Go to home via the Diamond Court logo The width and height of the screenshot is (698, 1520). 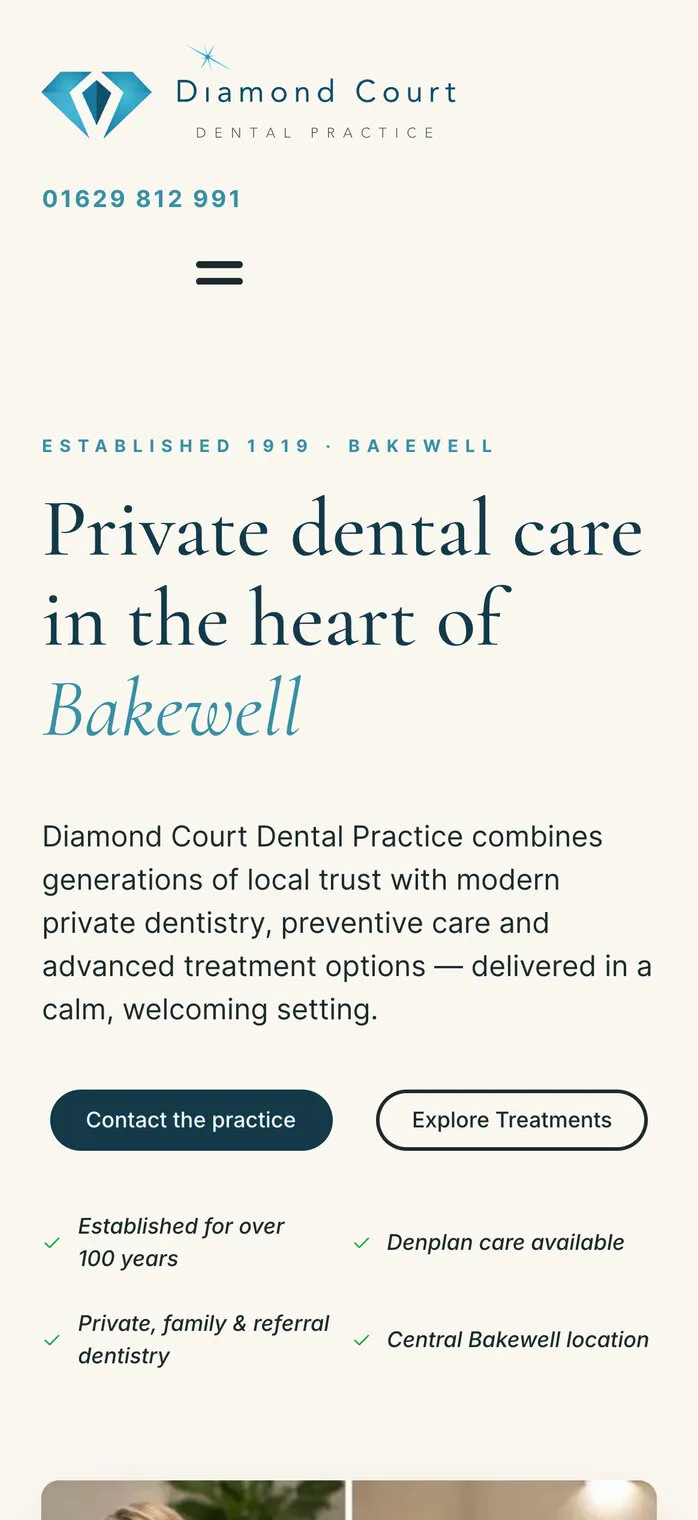pos(249,92)
